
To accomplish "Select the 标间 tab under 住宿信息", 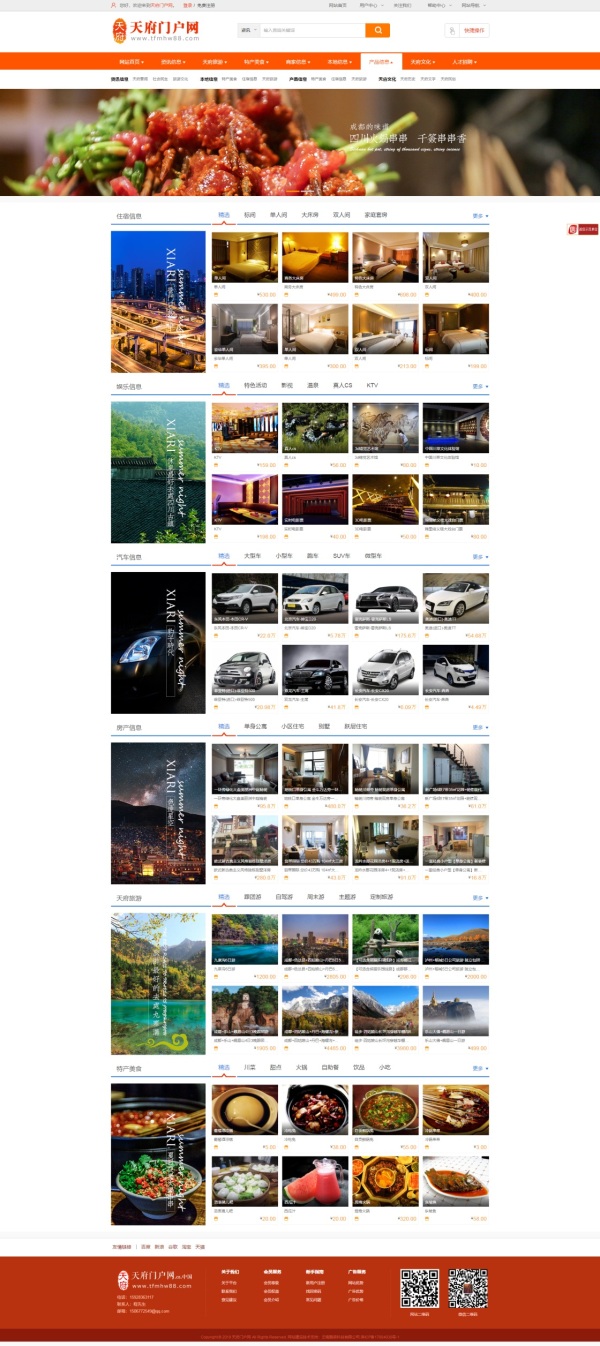I will tap(250, 215).
